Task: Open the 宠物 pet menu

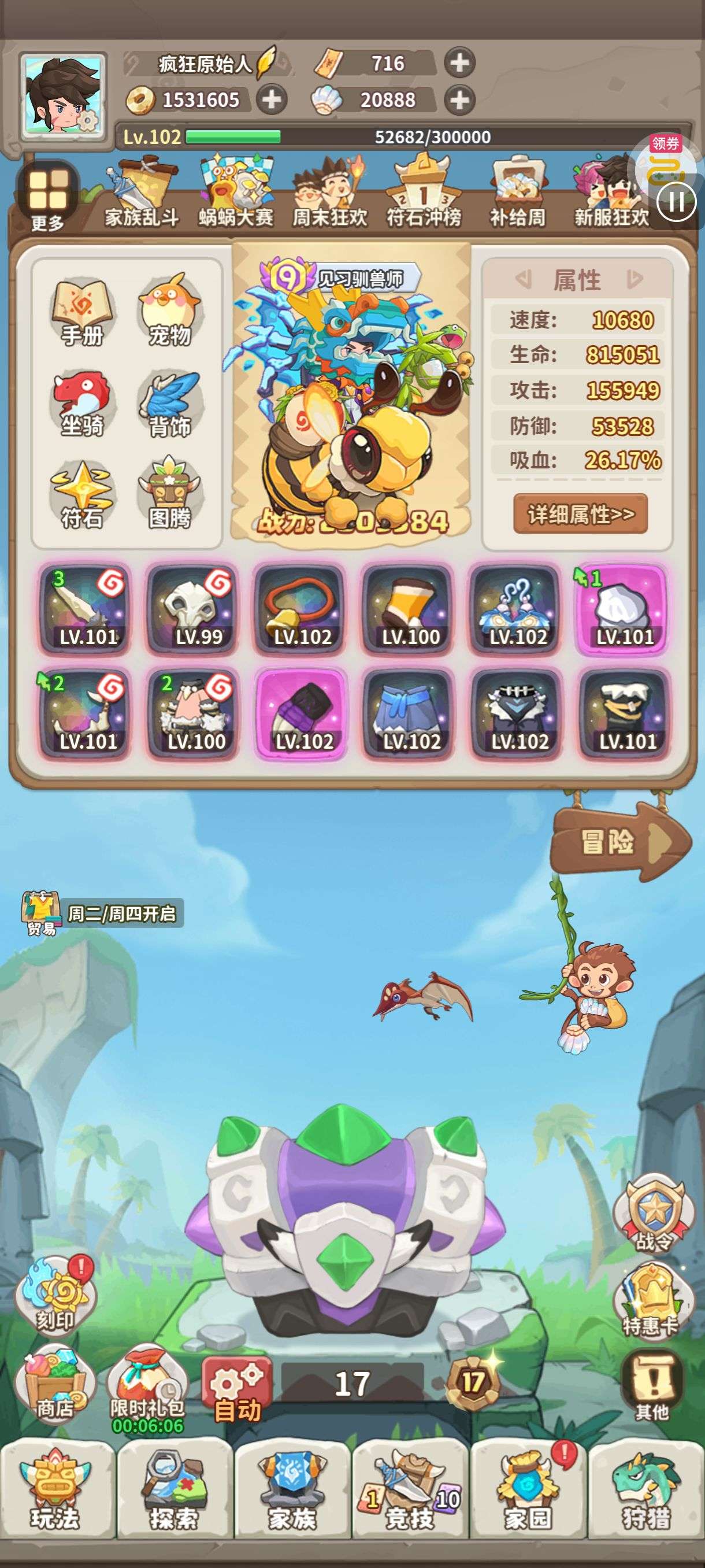Action: pyautogui.click(x=170, y=310)
